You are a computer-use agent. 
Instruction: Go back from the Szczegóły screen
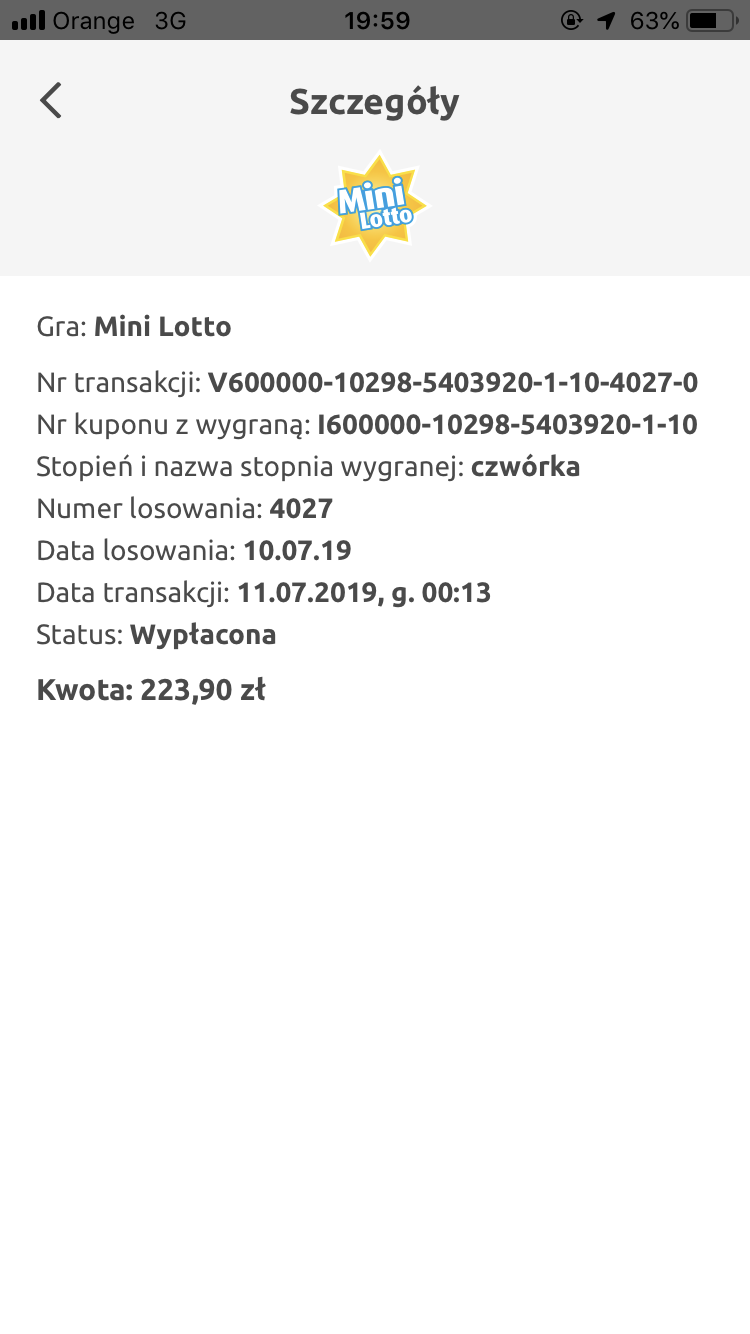click(51, 101)
